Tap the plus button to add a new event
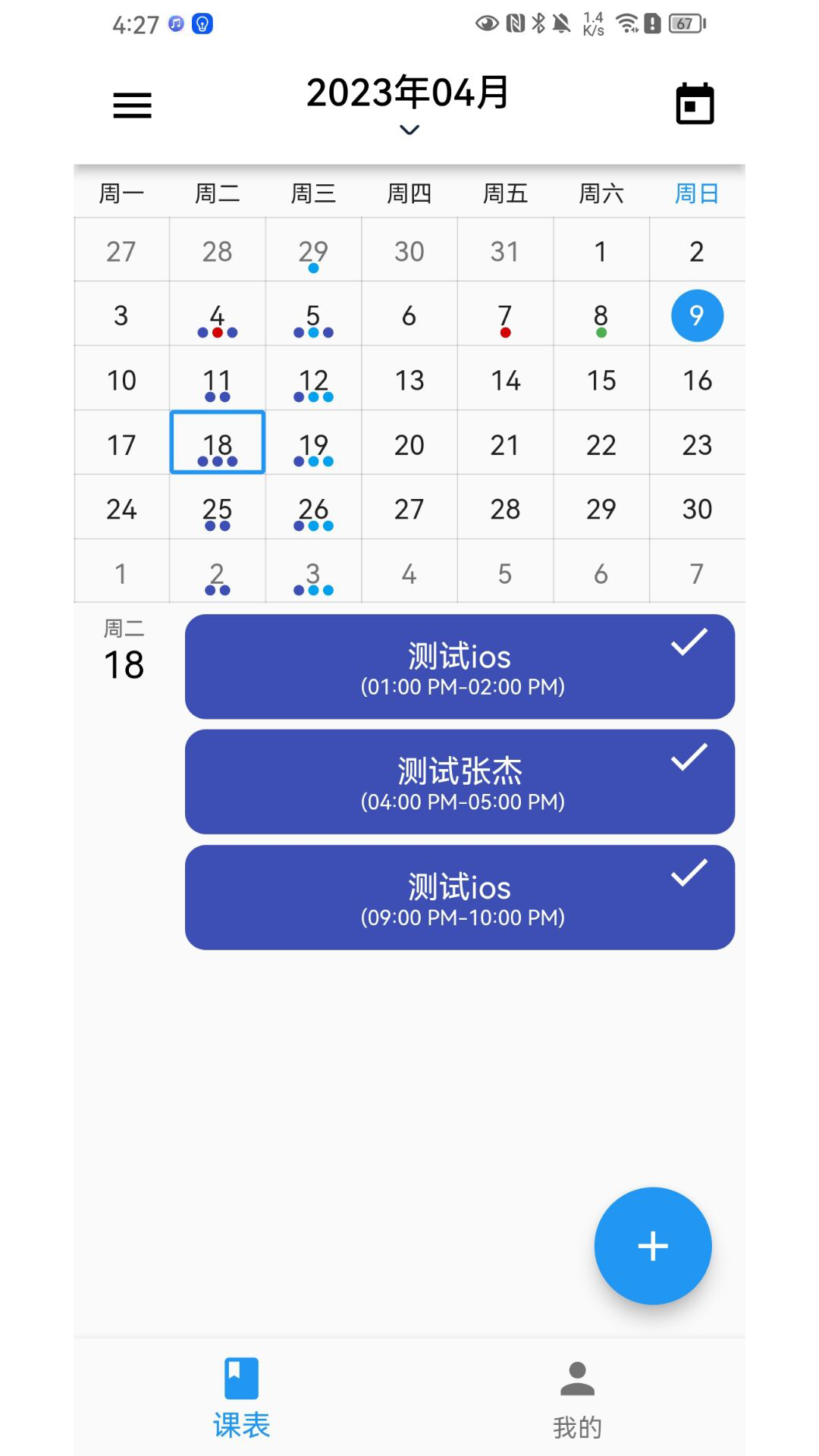This screenshot has width=819, height=1456. (x=652, y=1246)
